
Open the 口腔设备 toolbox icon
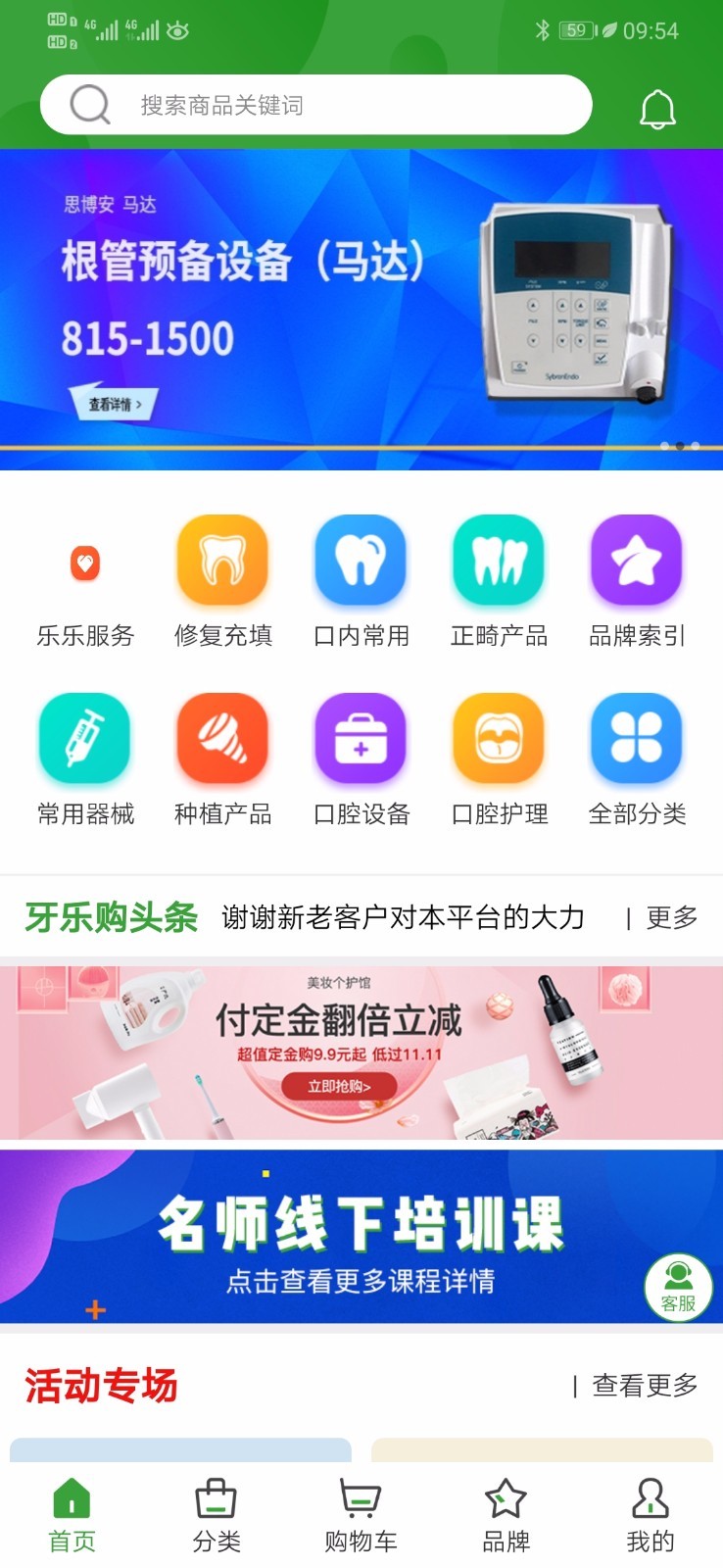click(x=361, y=740)
